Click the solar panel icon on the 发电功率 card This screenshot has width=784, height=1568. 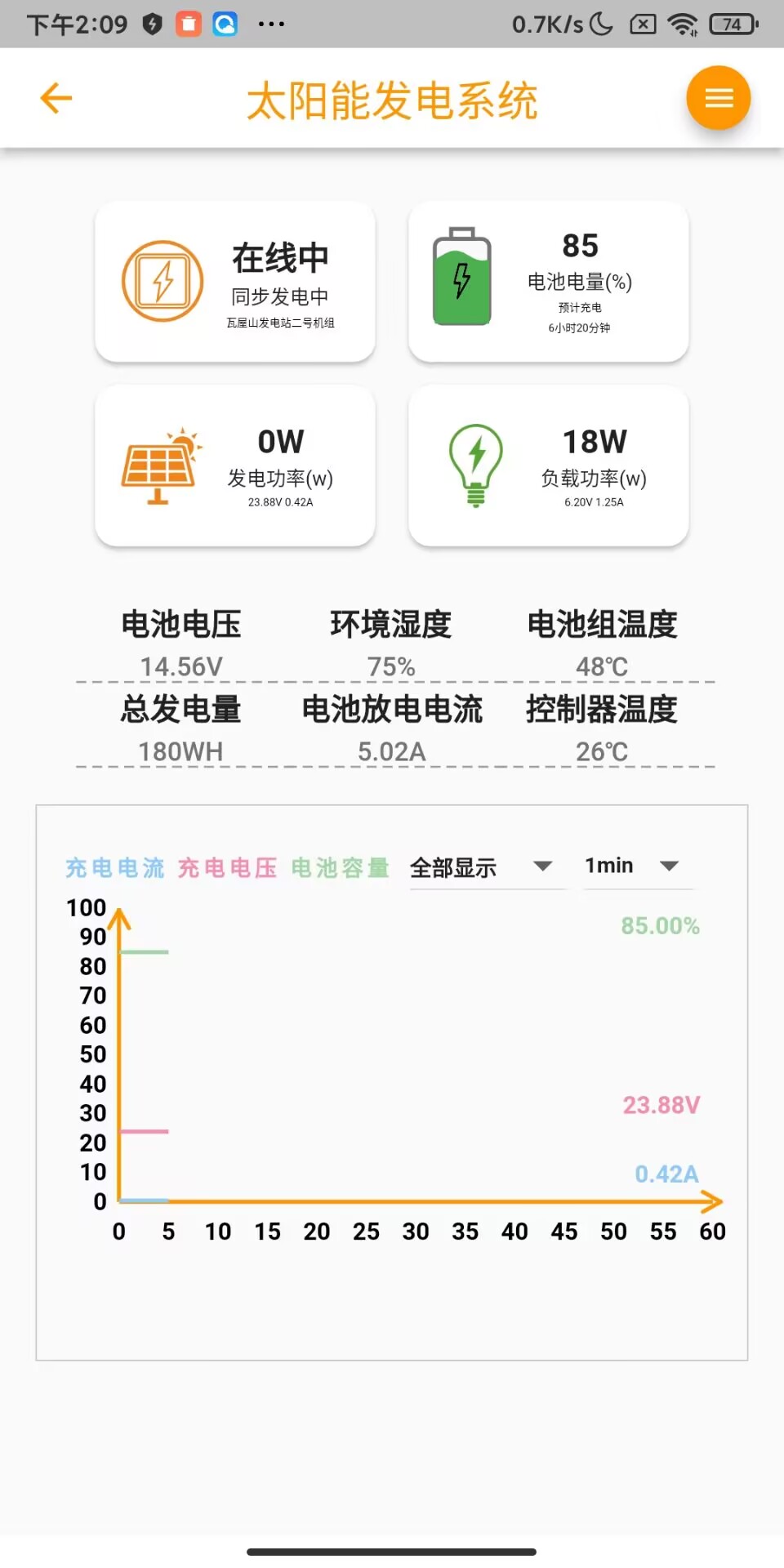tap(157, 467)
